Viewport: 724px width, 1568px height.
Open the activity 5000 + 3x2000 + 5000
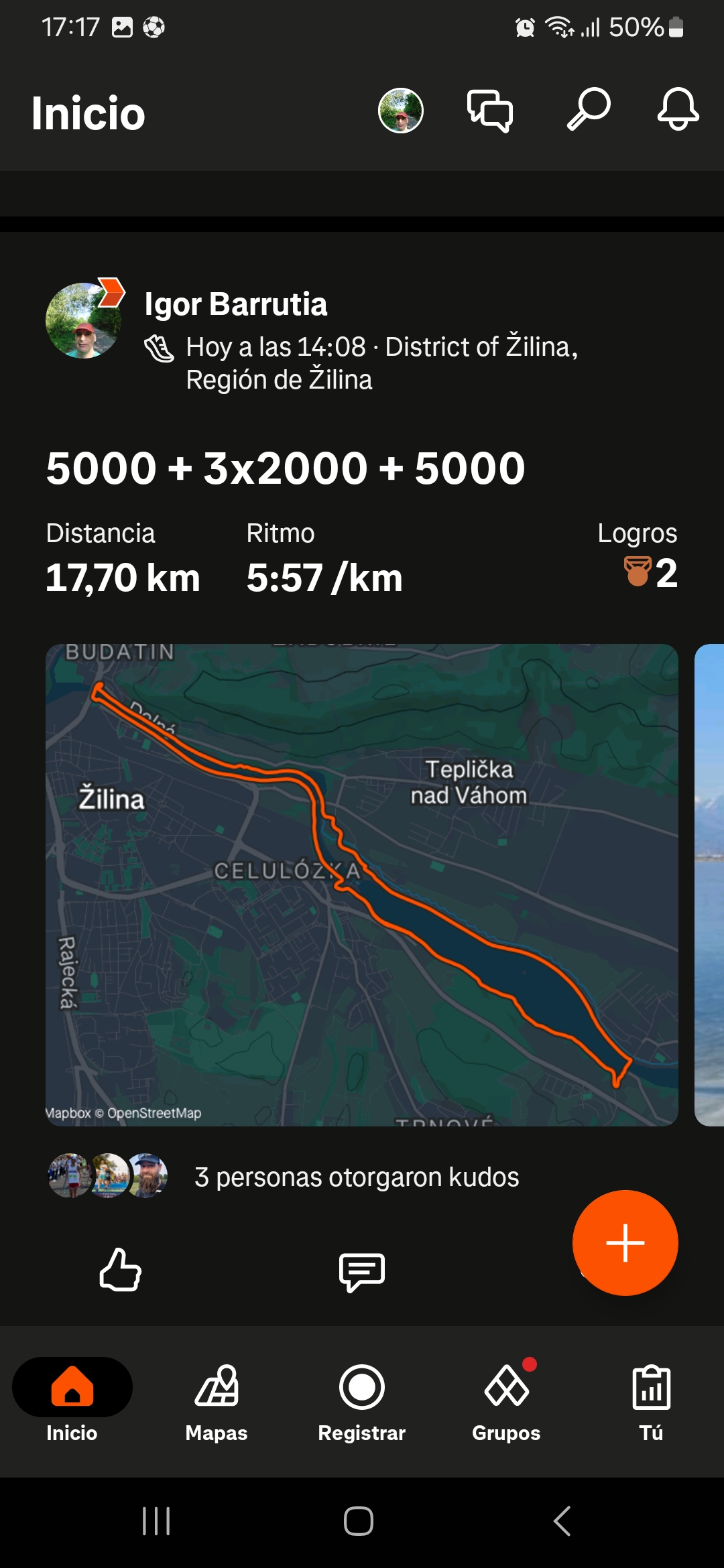[x=286, y=468]
